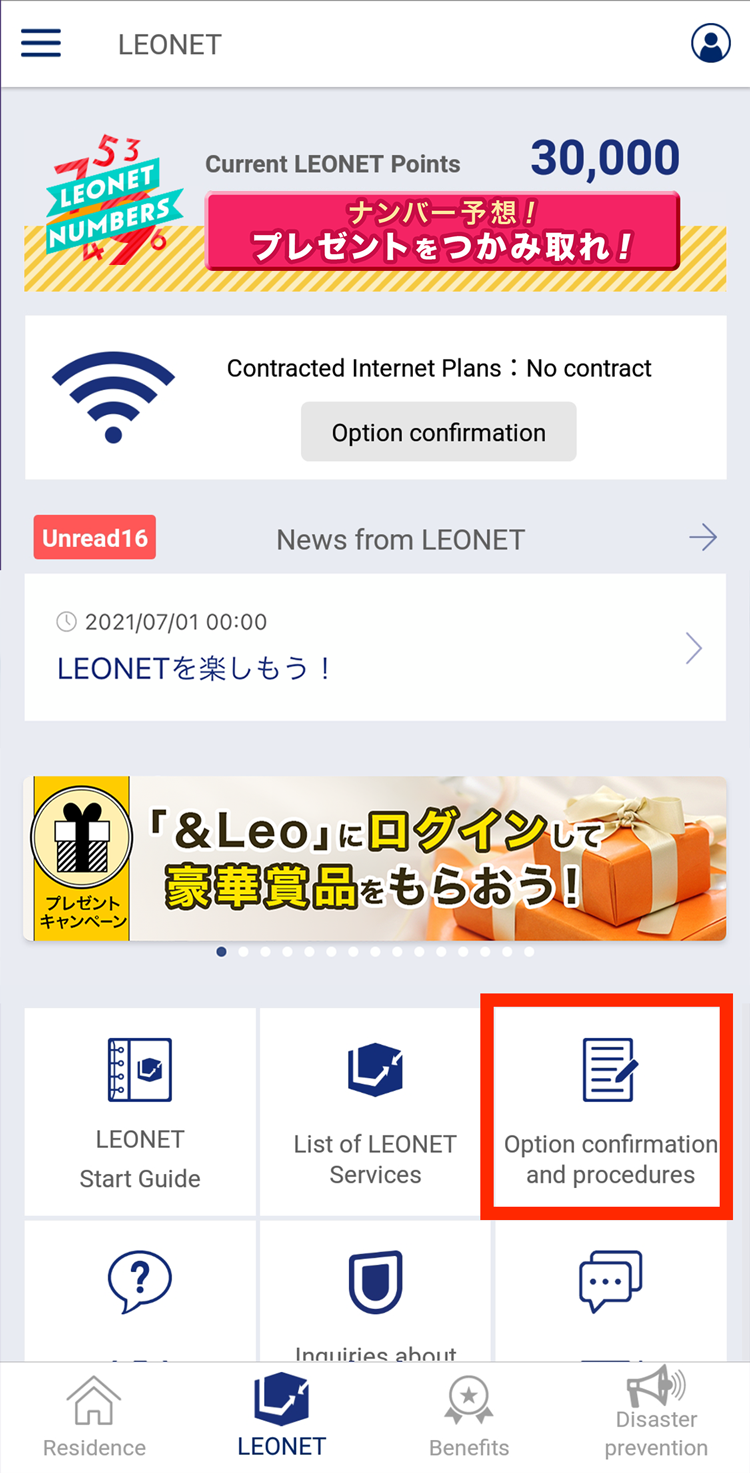750x1473 pixels.
Task: Open the hamburger drawer menu
Action: [x=41, y=44]
